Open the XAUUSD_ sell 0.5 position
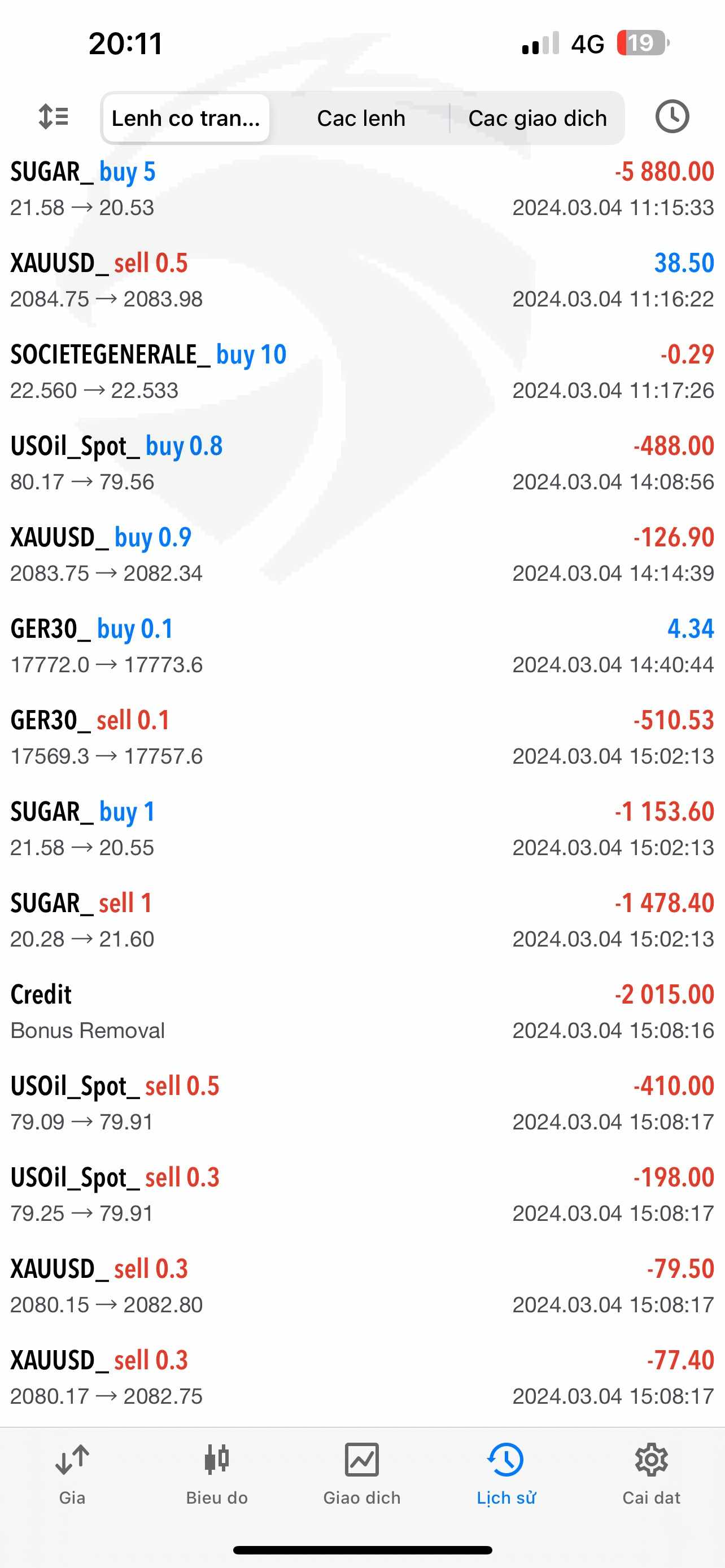Screen dimensions: 725x1568 [x=362, y=281]
